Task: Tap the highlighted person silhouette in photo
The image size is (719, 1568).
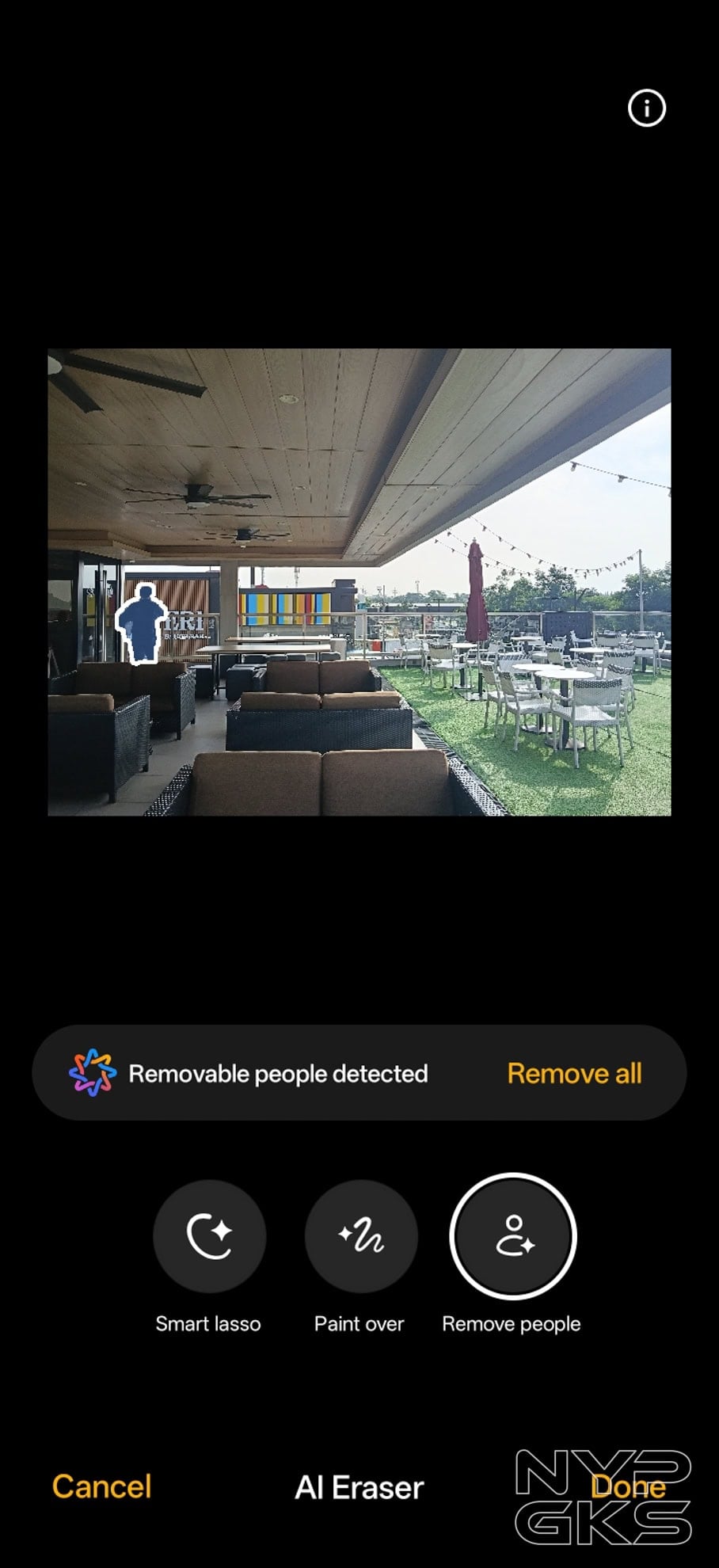Action: coord(142,623)
